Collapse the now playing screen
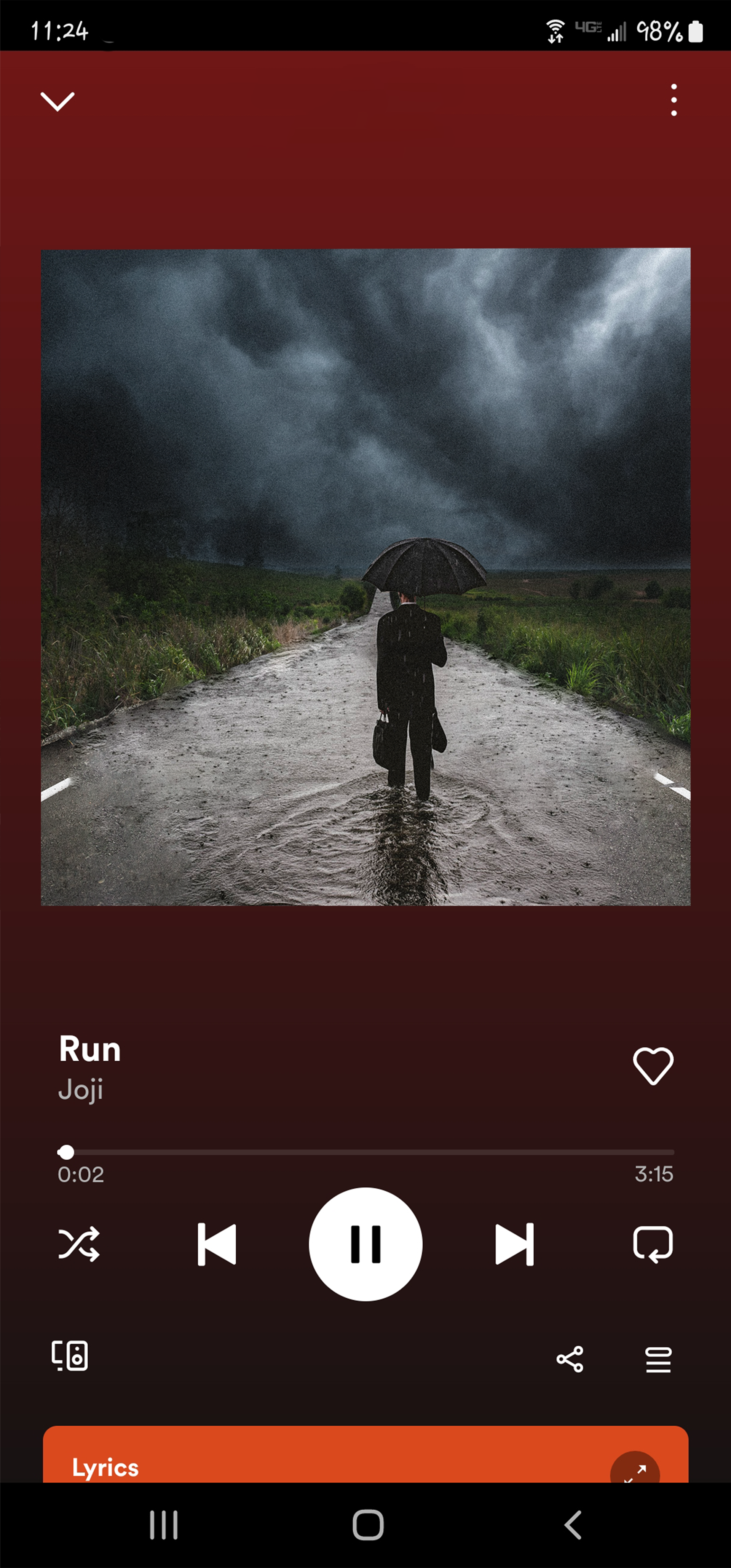This screenshot has width=731, height=1568. [x=57, y=101]
